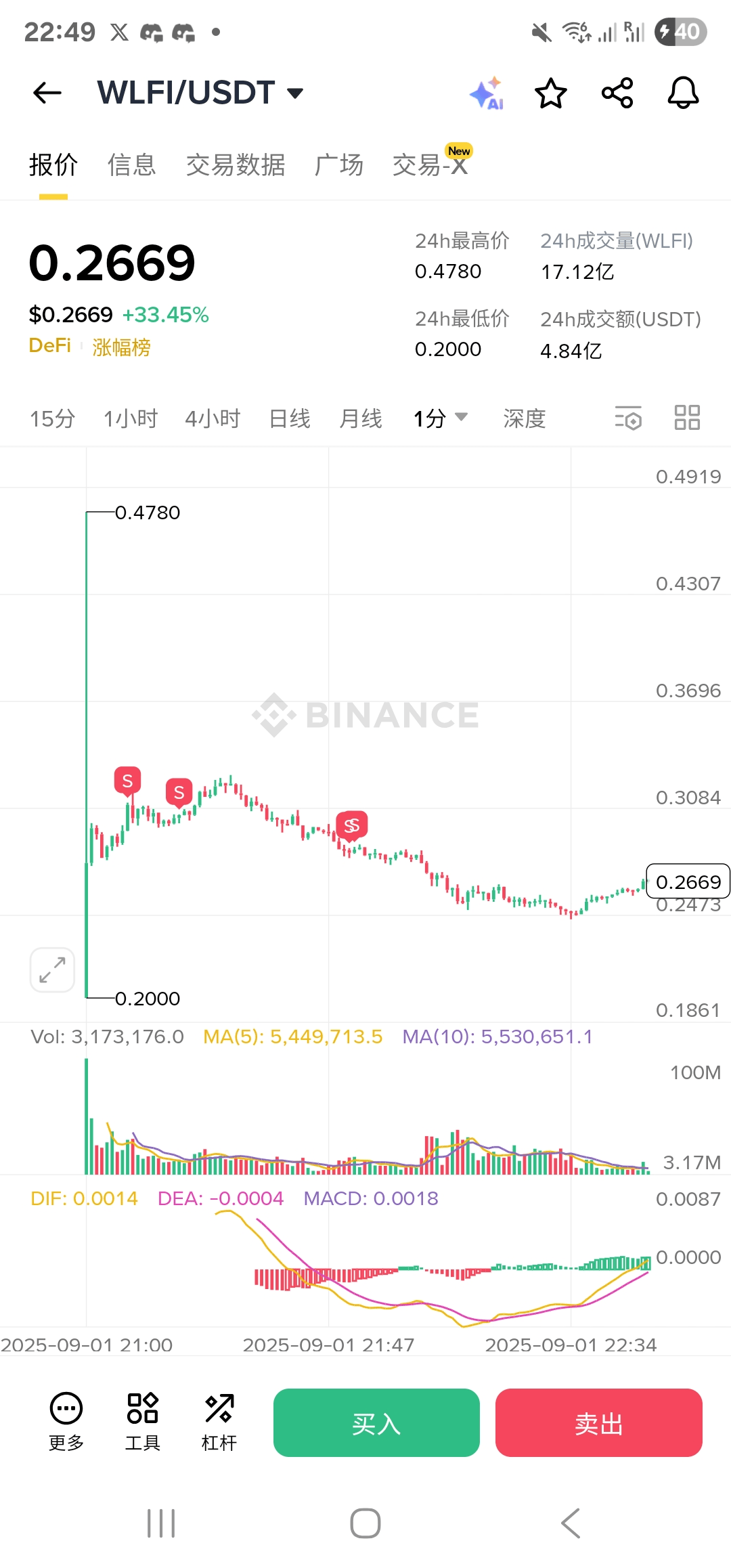Screen dimensions: 731x1568
Task: Open chart indicator settings icon
Action: click(628, 418)
